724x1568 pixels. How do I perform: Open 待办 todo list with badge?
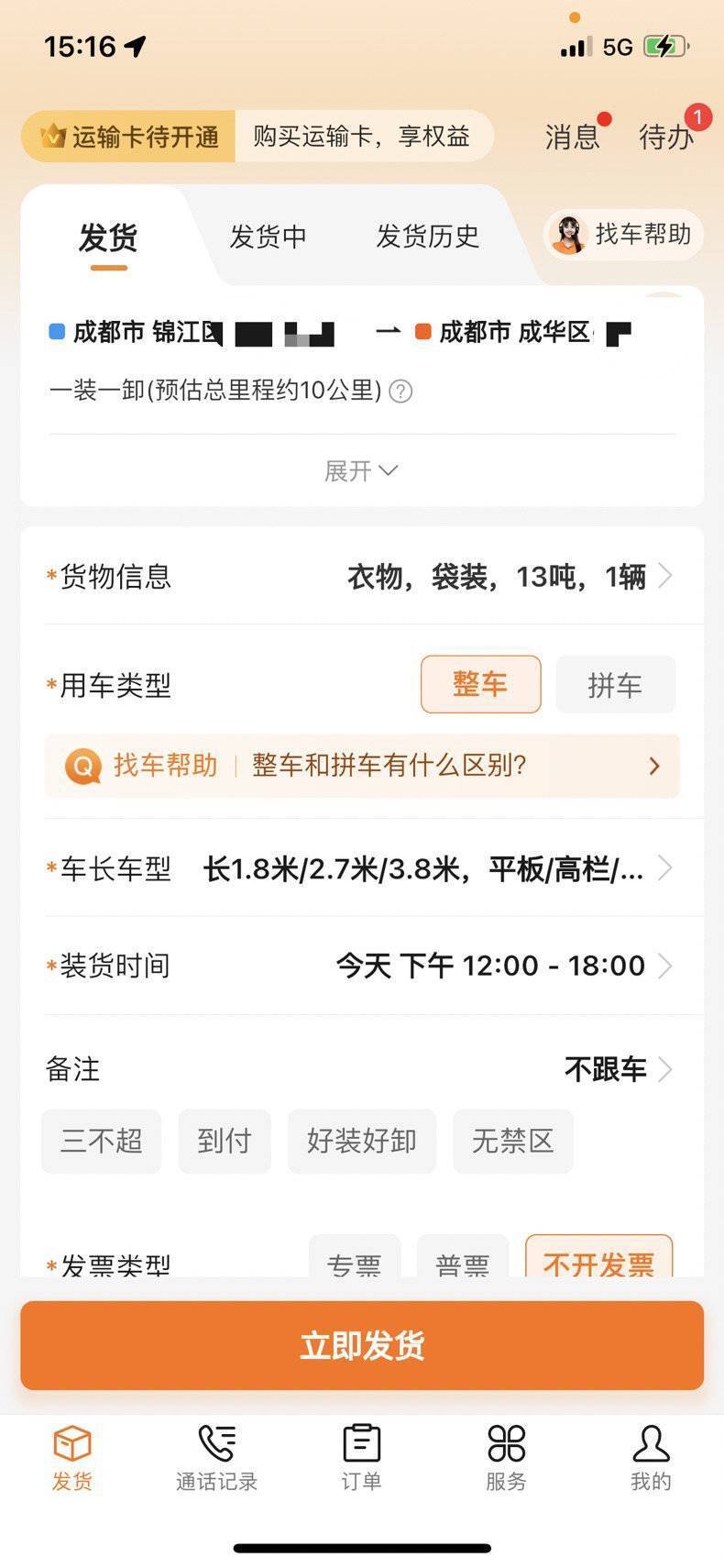point(664,136)
